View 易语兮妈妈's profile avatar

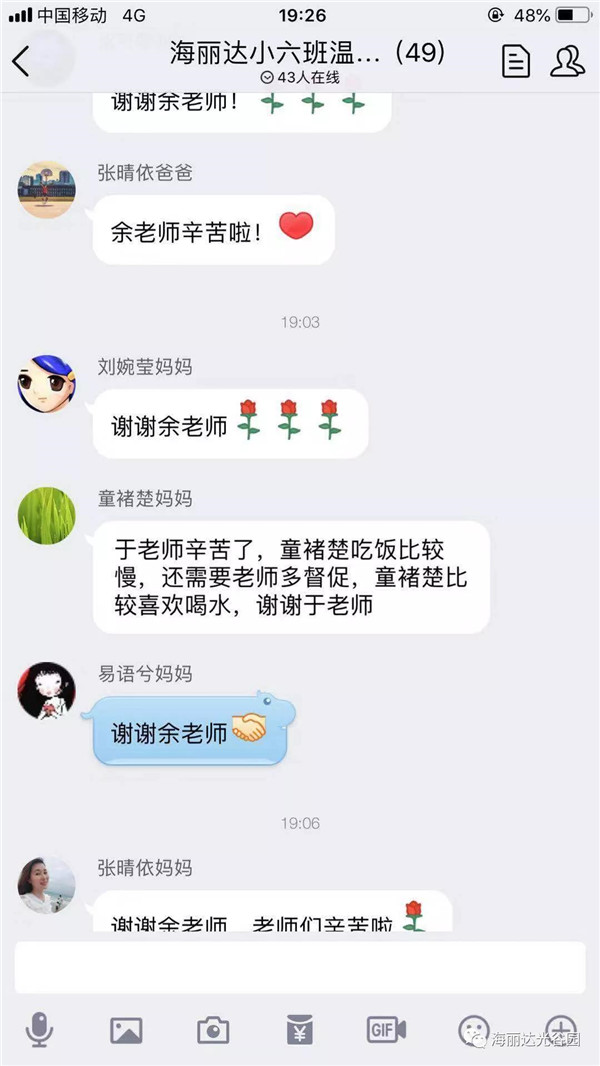[47, 690]
